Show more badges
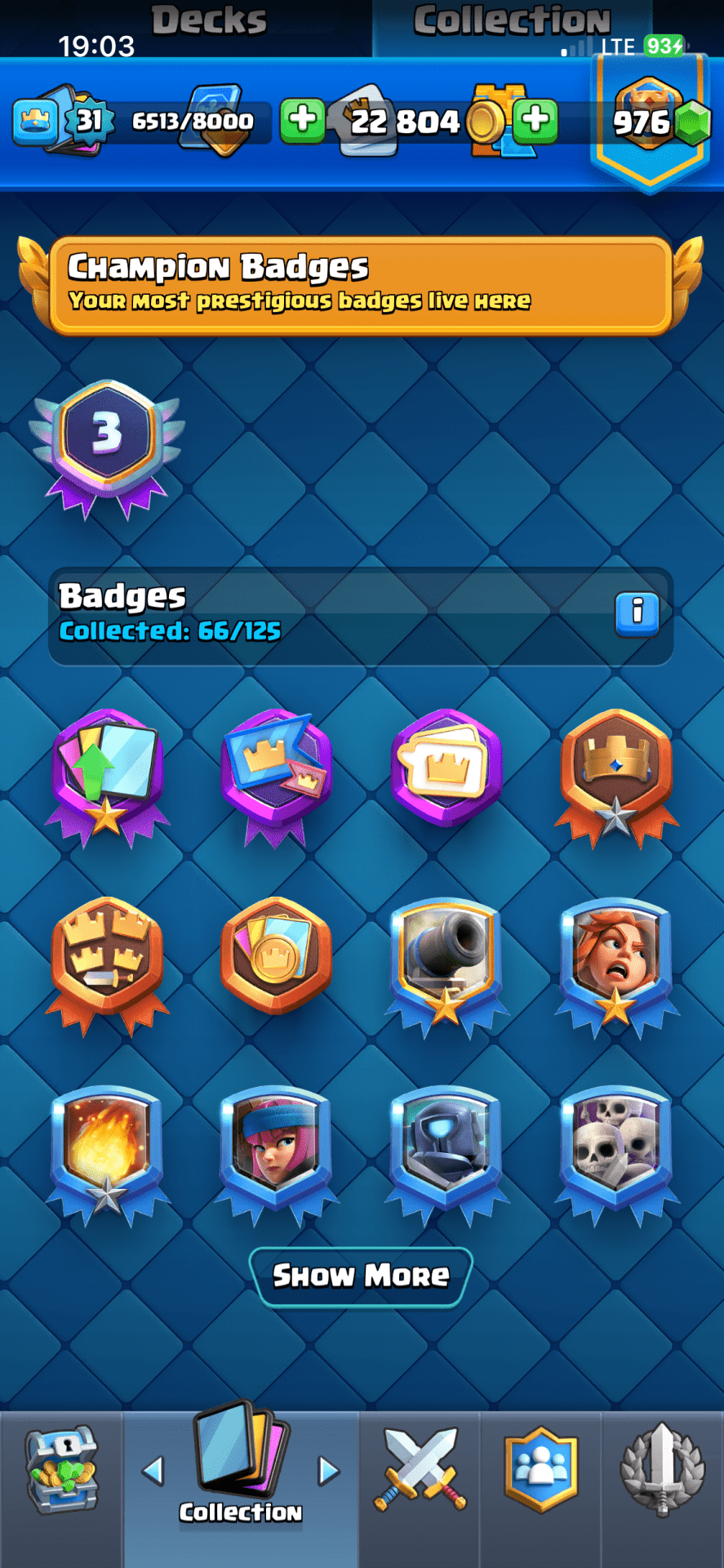 361,1276
